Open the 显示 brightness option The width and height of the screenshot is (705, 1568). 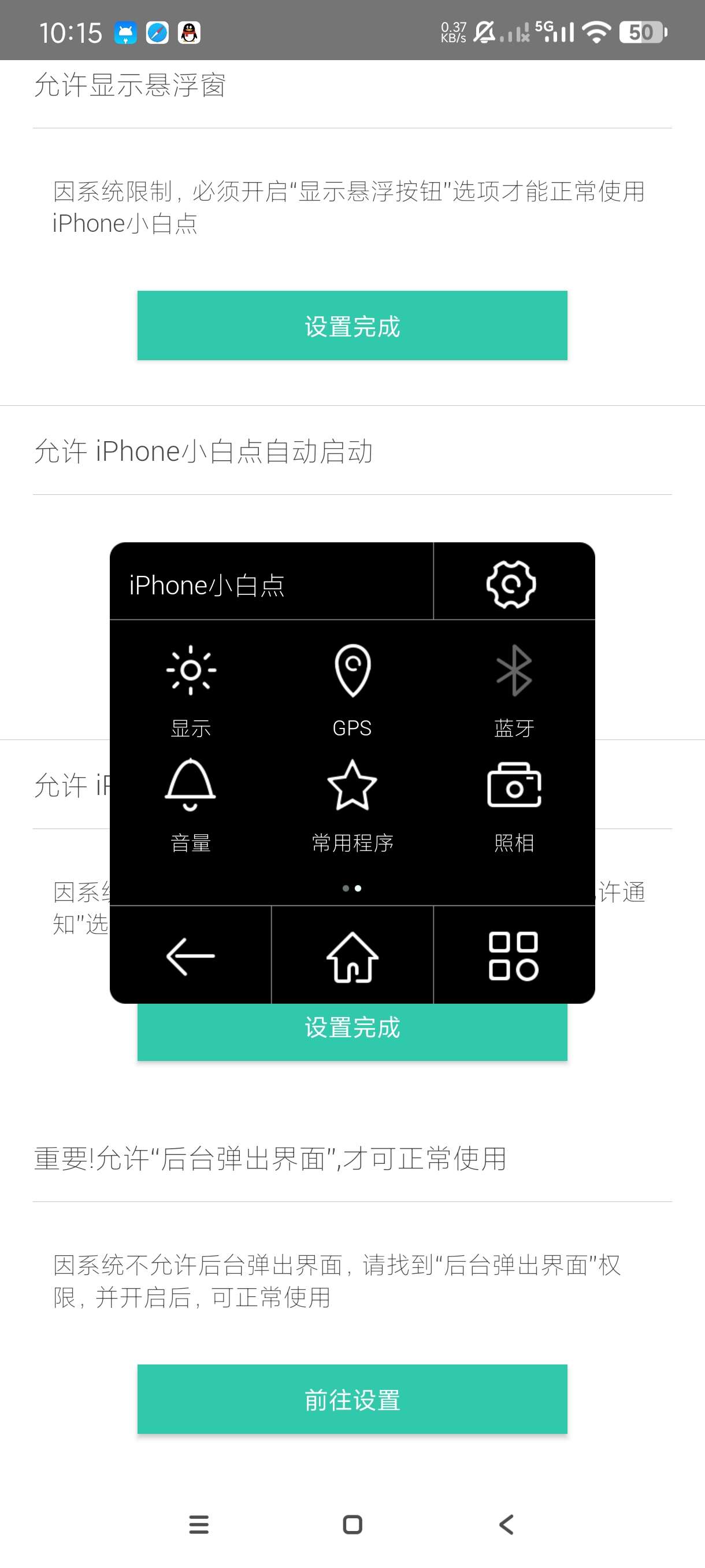pyautogui.click(x=190, y=688)
